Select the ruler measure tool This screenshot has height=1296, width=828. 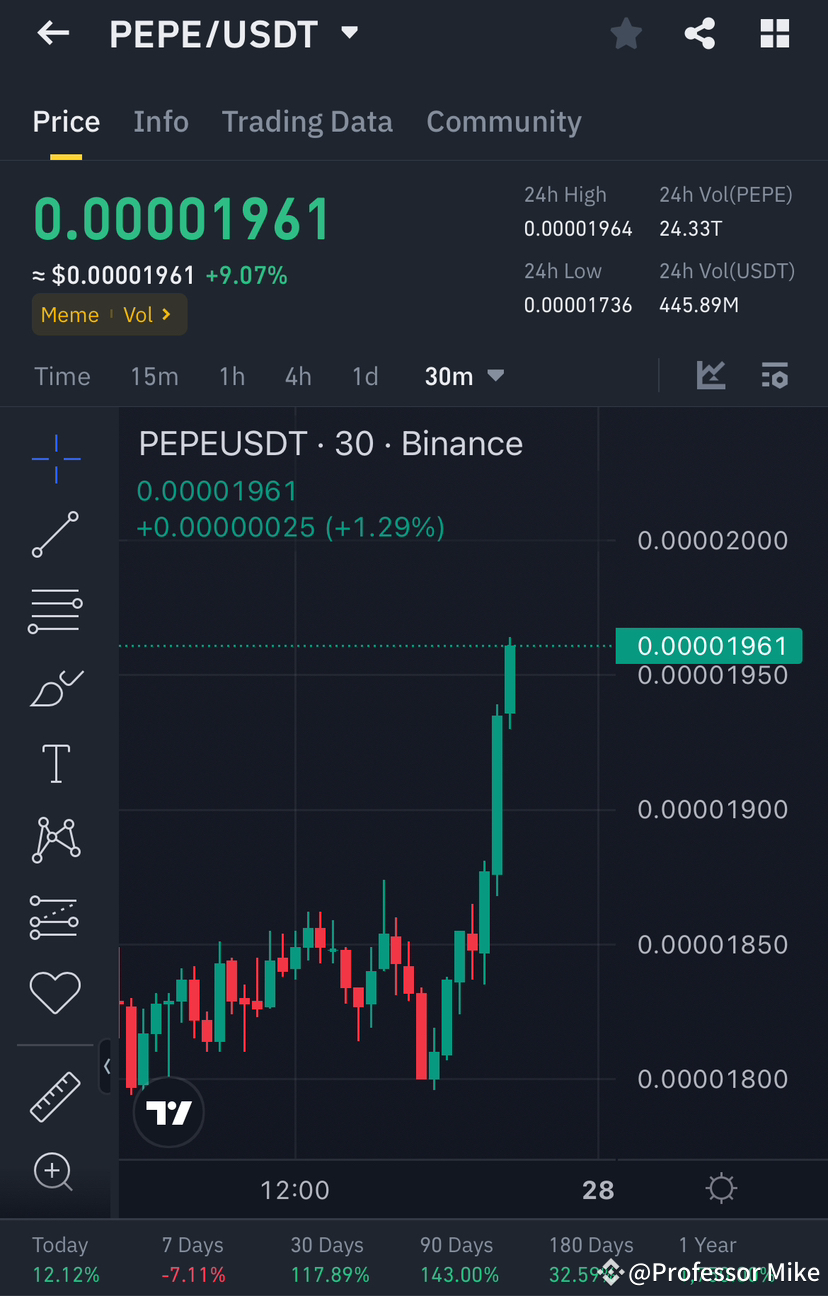click(x=55, y=1096)
